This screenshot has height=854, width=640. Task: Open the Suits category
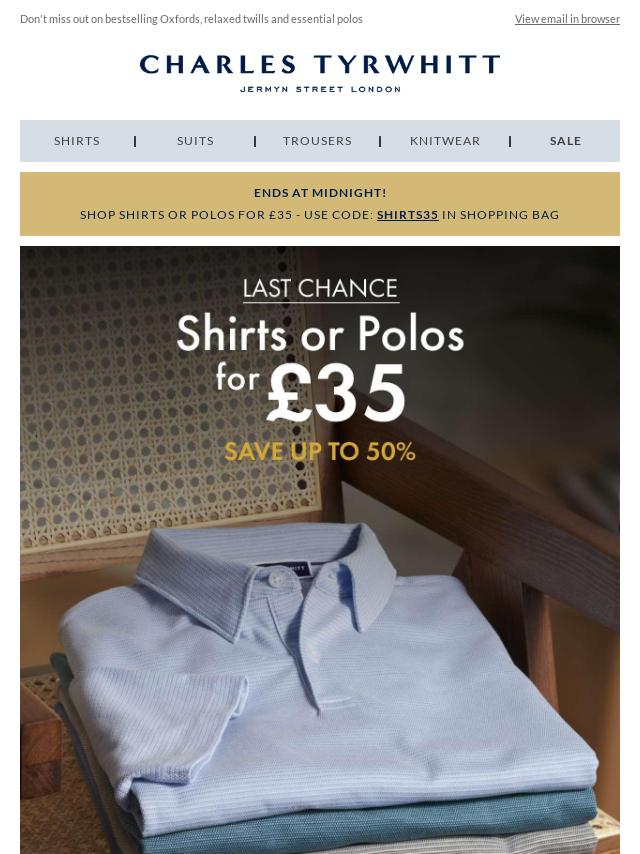coord(195,141)
